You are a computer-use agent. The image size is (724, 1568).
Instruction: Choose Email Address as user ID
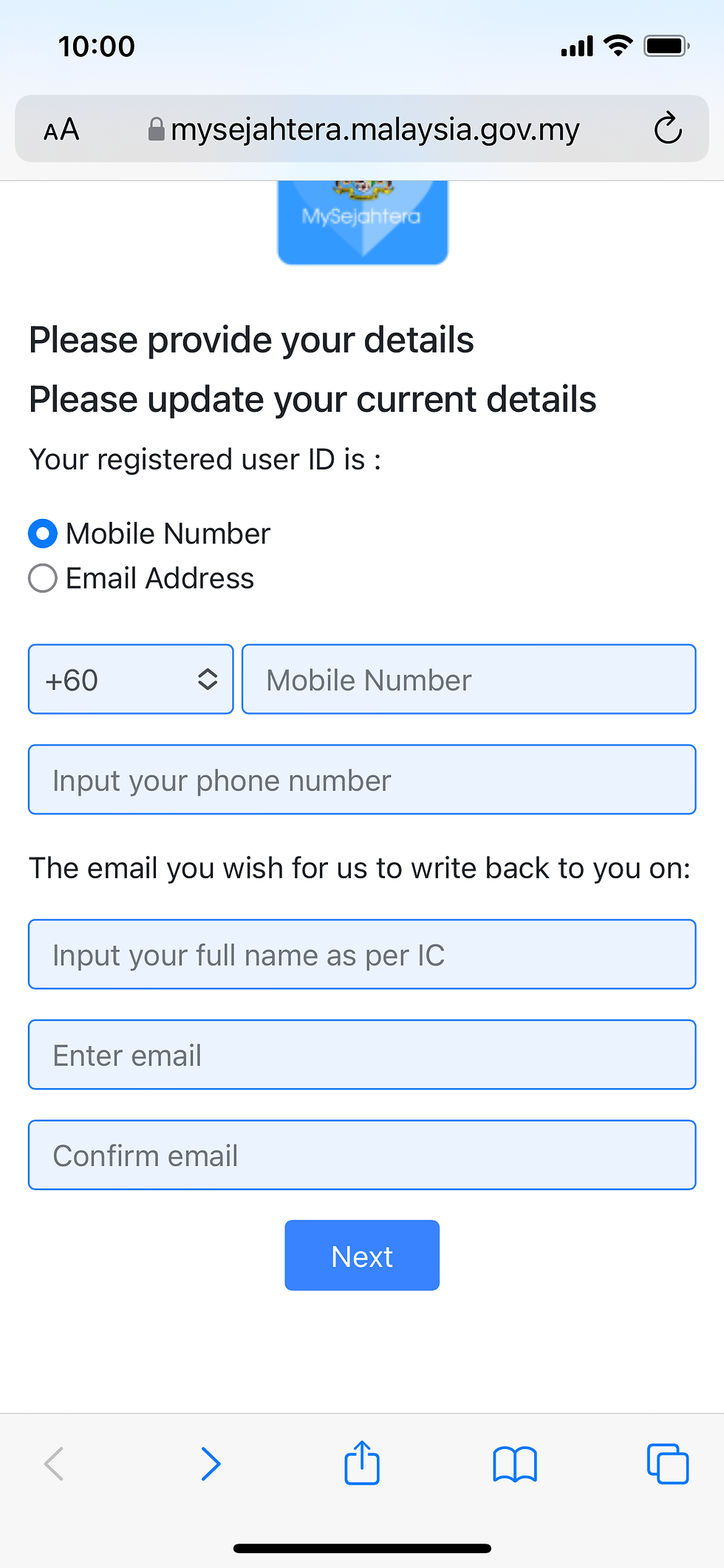click(x=43, y=578)
